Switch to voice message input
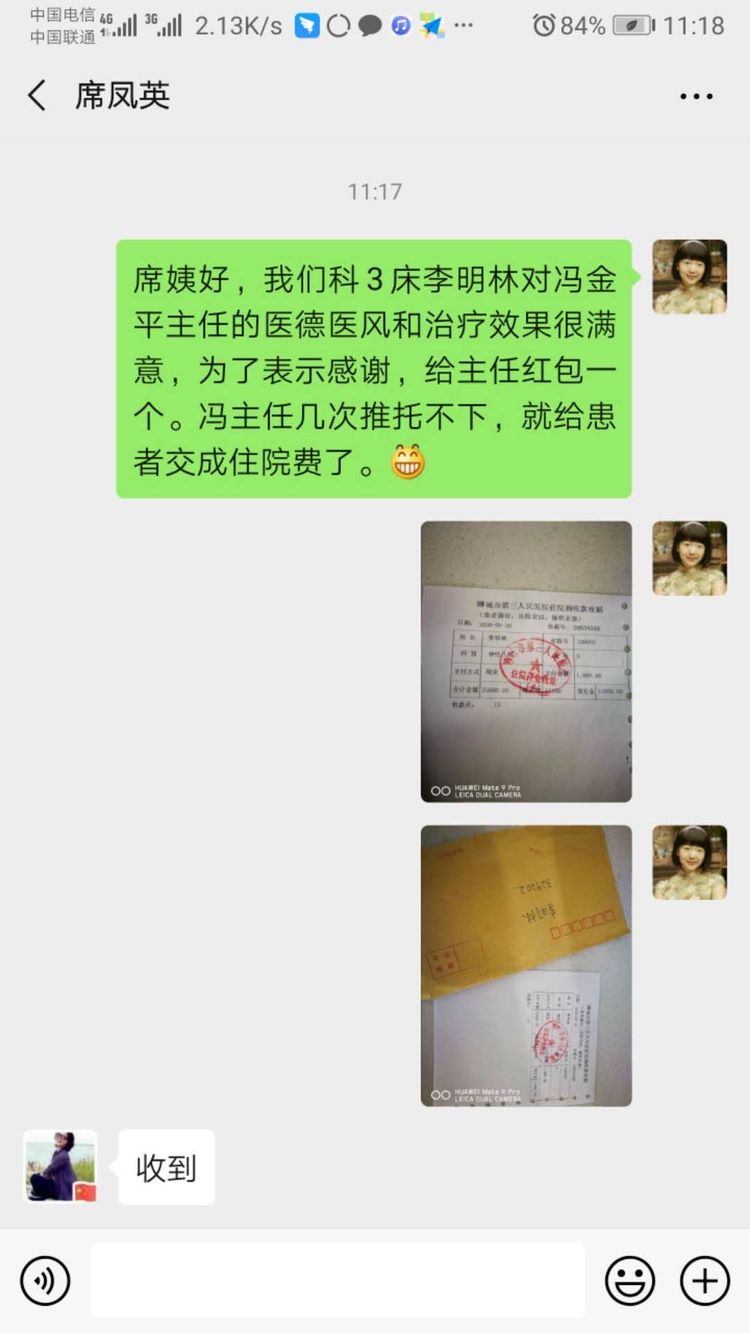Viewport: 750px width, 1333px height. pyautogui.click(x=45, y=1280)
